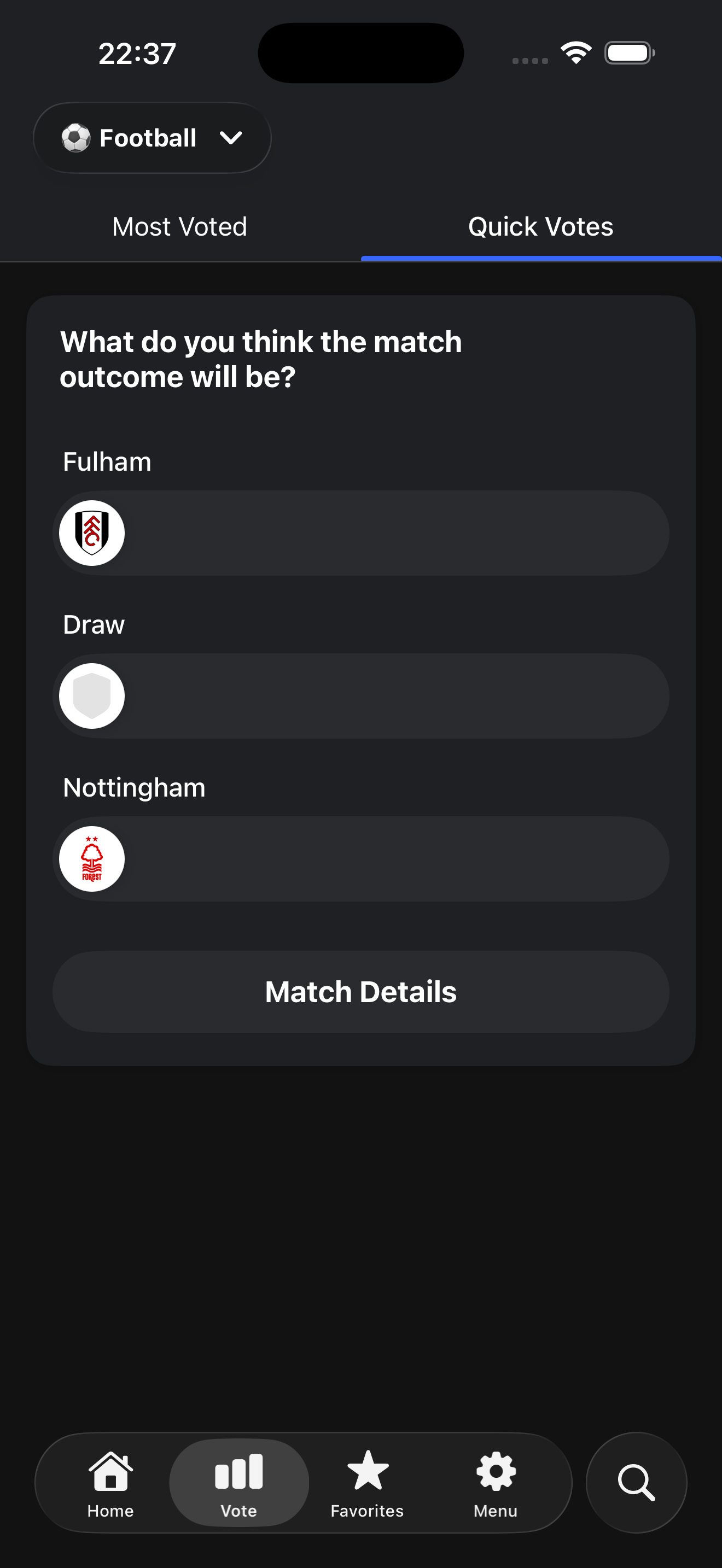Image resolution: width=722 pixels, height=1568 pixels.
Task: Click the grey Draw shield icon
Action: point(91,696)
